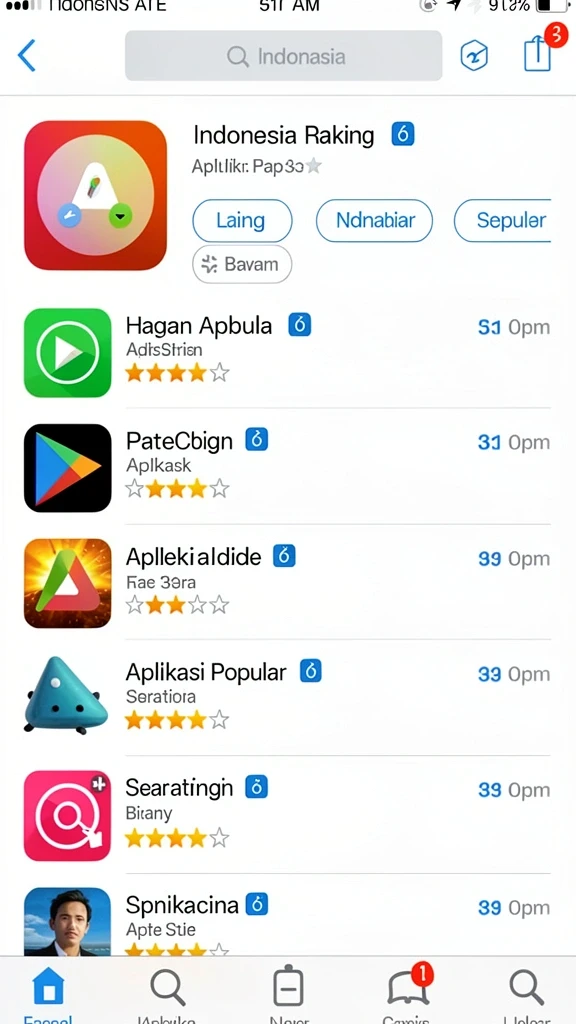576x1024 pixels.
Task: Open the PateCbign app row
Action: click(287, 468)
